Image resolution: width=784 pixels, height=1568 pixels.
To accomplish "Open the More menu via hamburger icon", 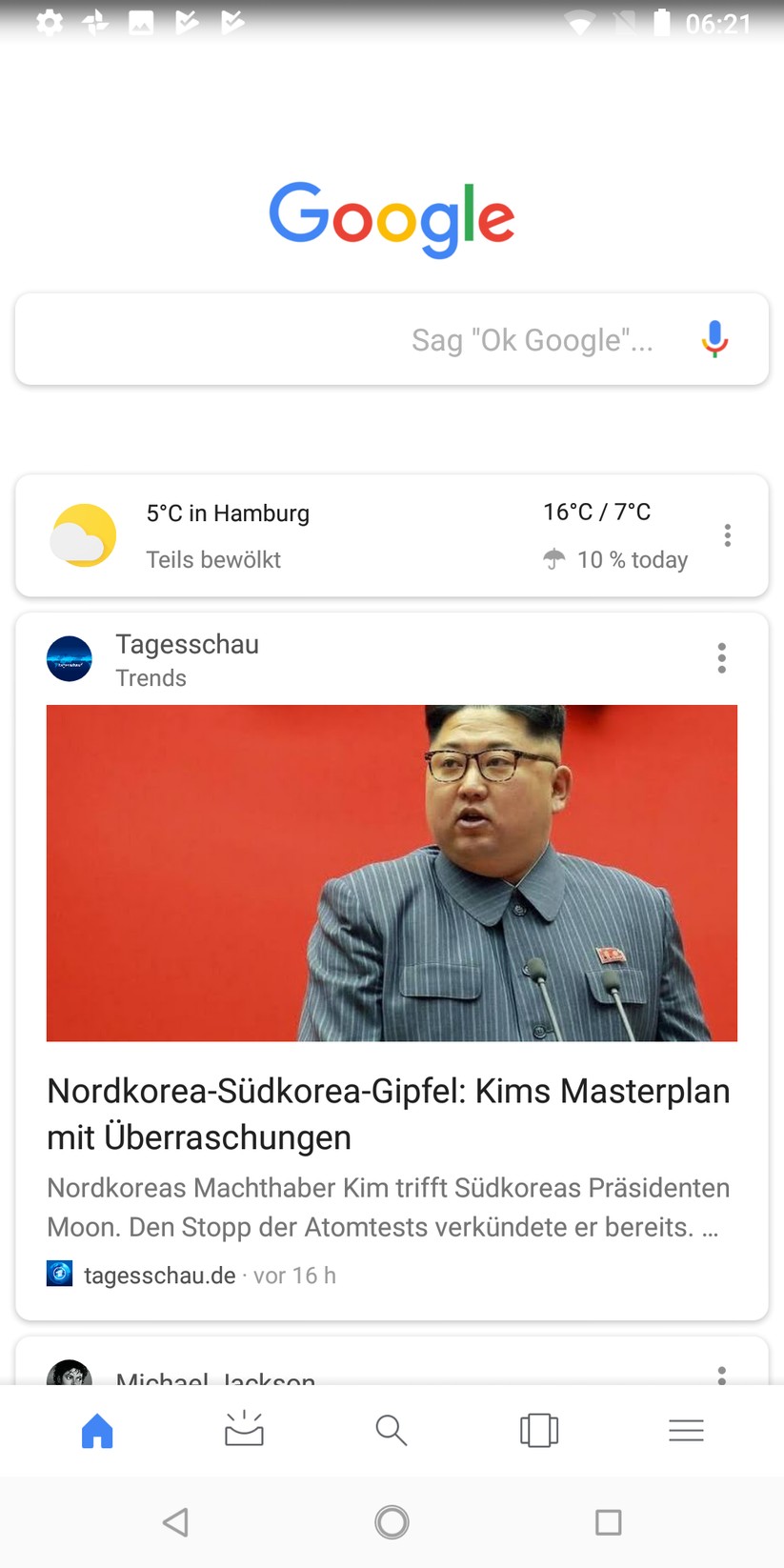I will tap(686, 1430).
